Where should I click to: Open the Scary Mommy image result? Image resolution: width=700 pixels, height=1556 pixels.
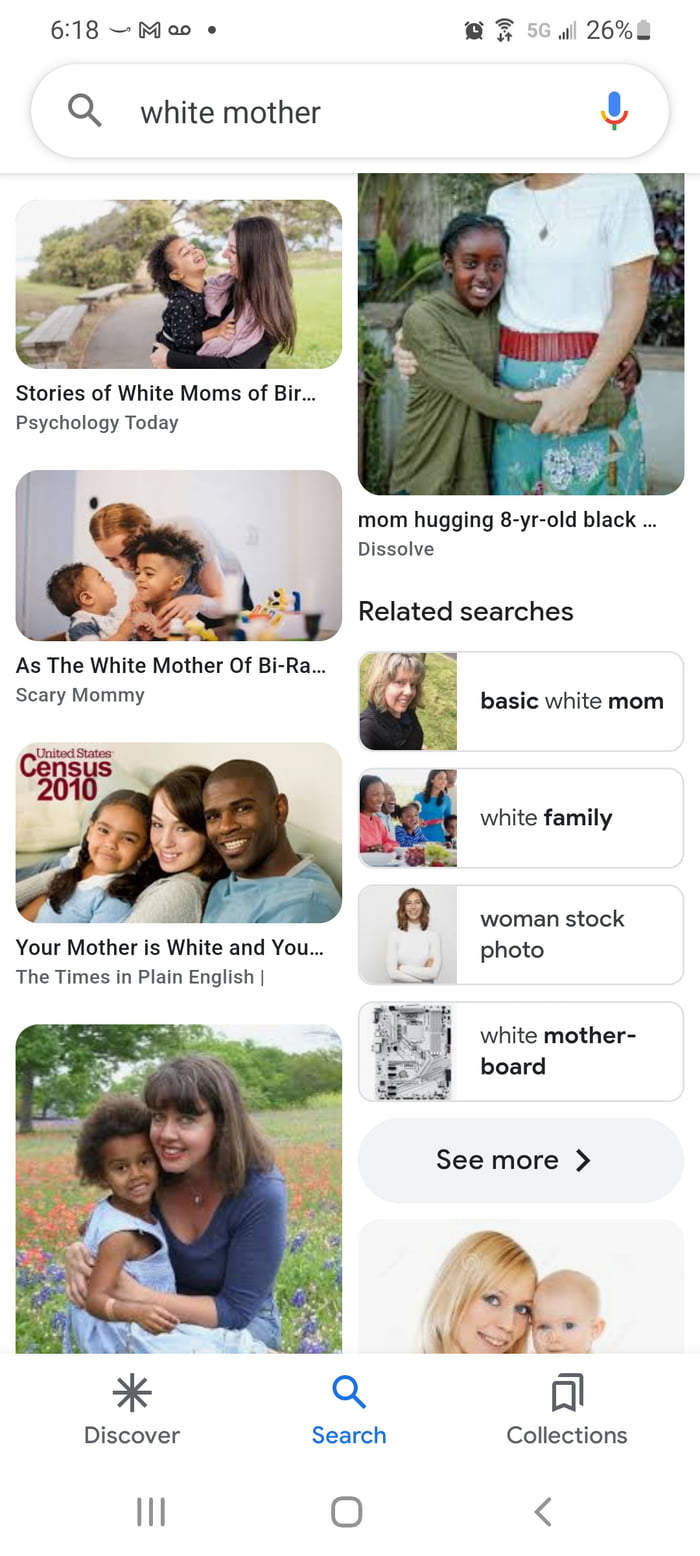[178, 555]
